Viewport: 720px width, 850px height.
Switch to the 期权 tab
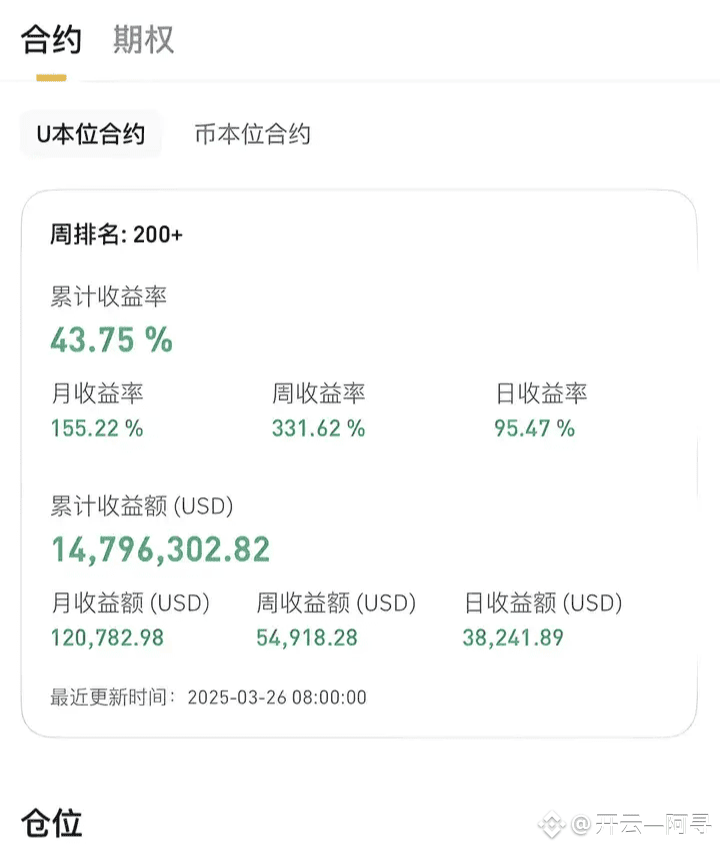pos(144,40)
